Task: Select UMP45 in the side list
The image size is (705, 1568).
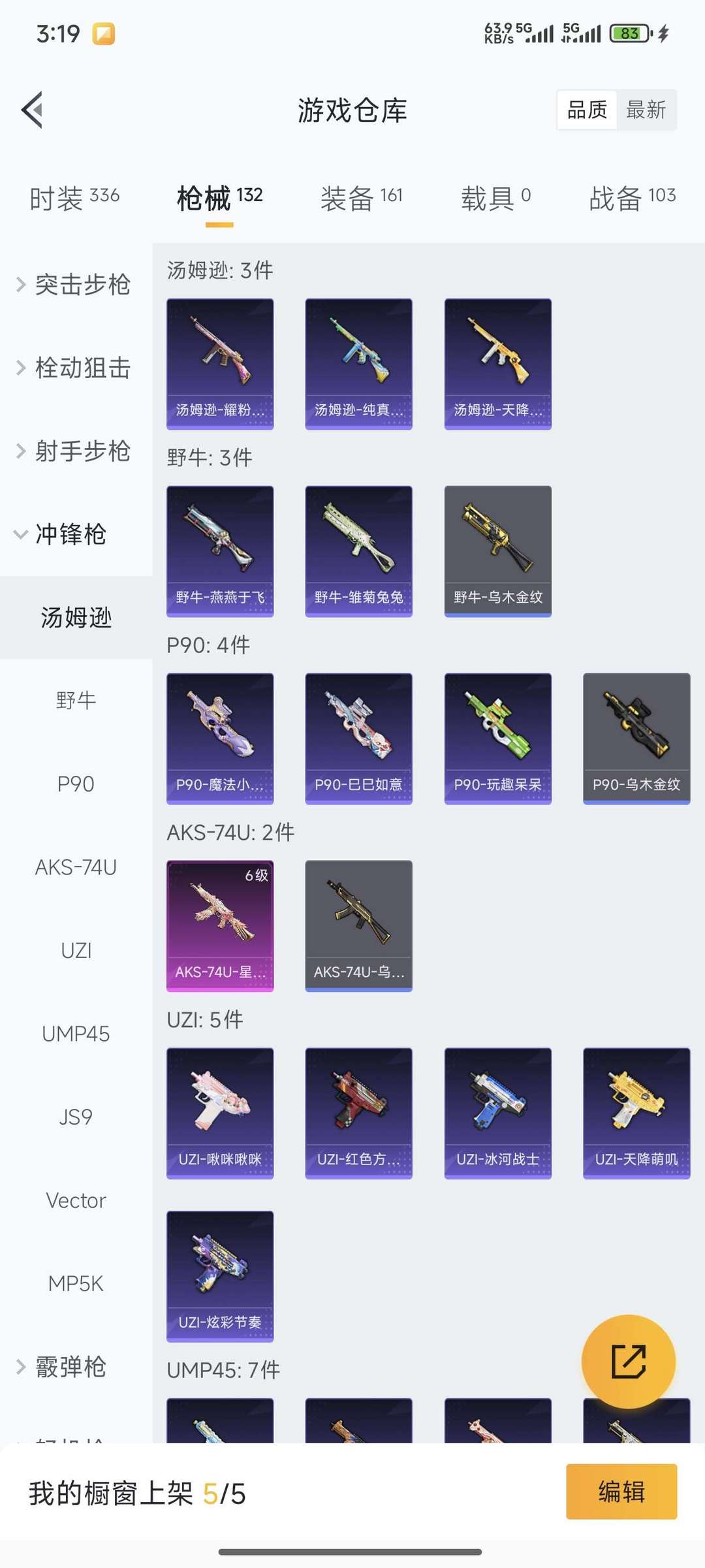Action: pyautogui.click(x=76, y=1034)
